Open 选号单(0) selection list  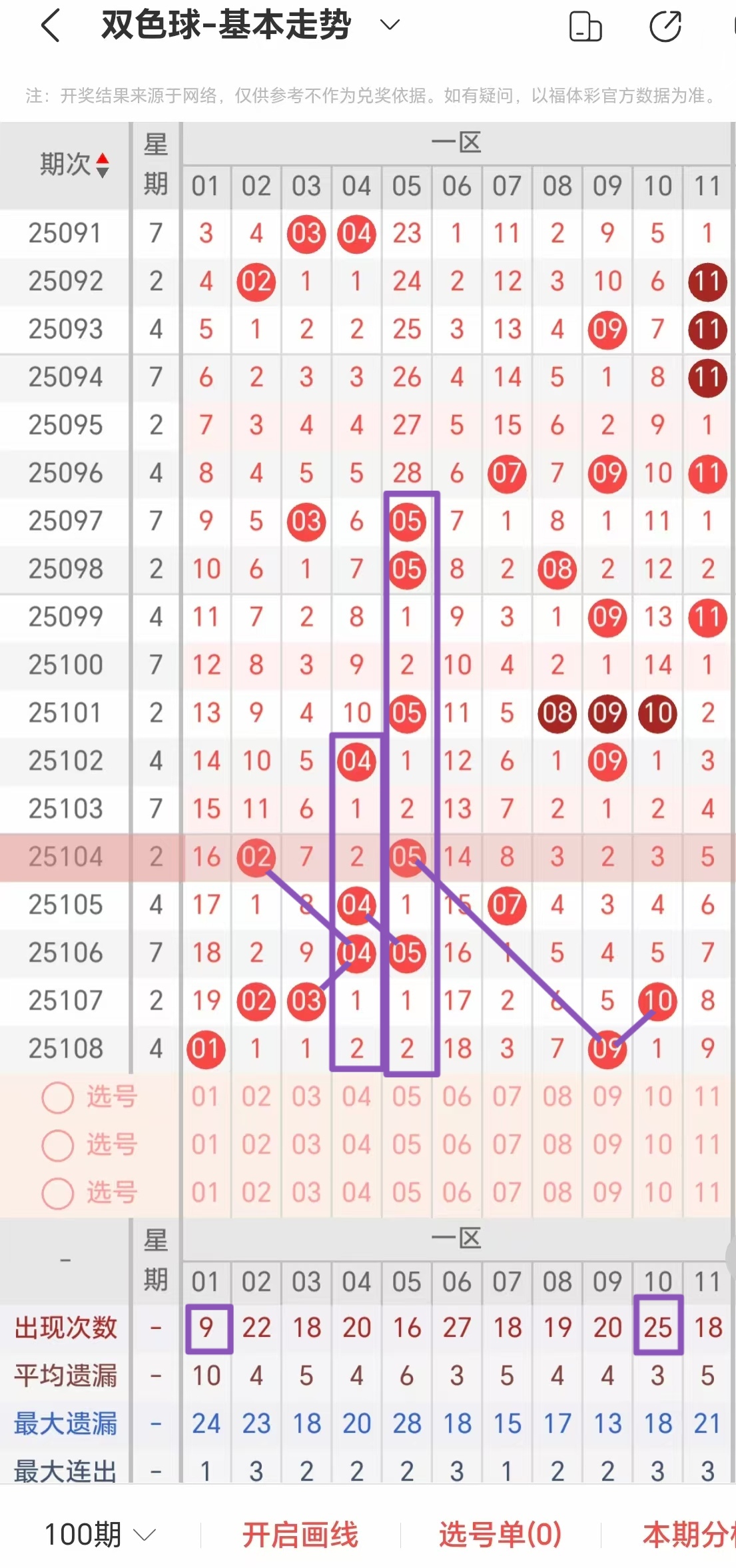500,1535
